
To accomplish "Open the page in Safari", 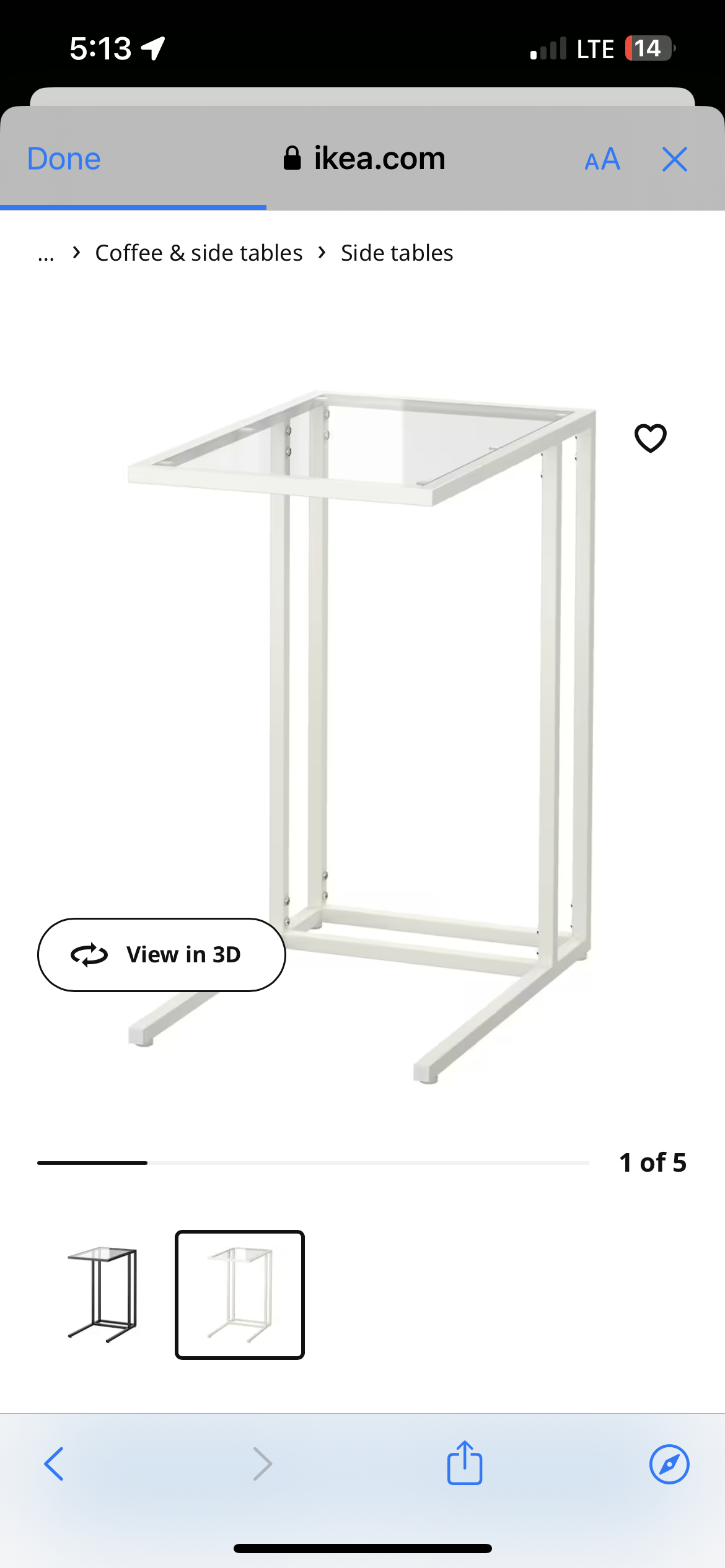I will point(669,1464).
